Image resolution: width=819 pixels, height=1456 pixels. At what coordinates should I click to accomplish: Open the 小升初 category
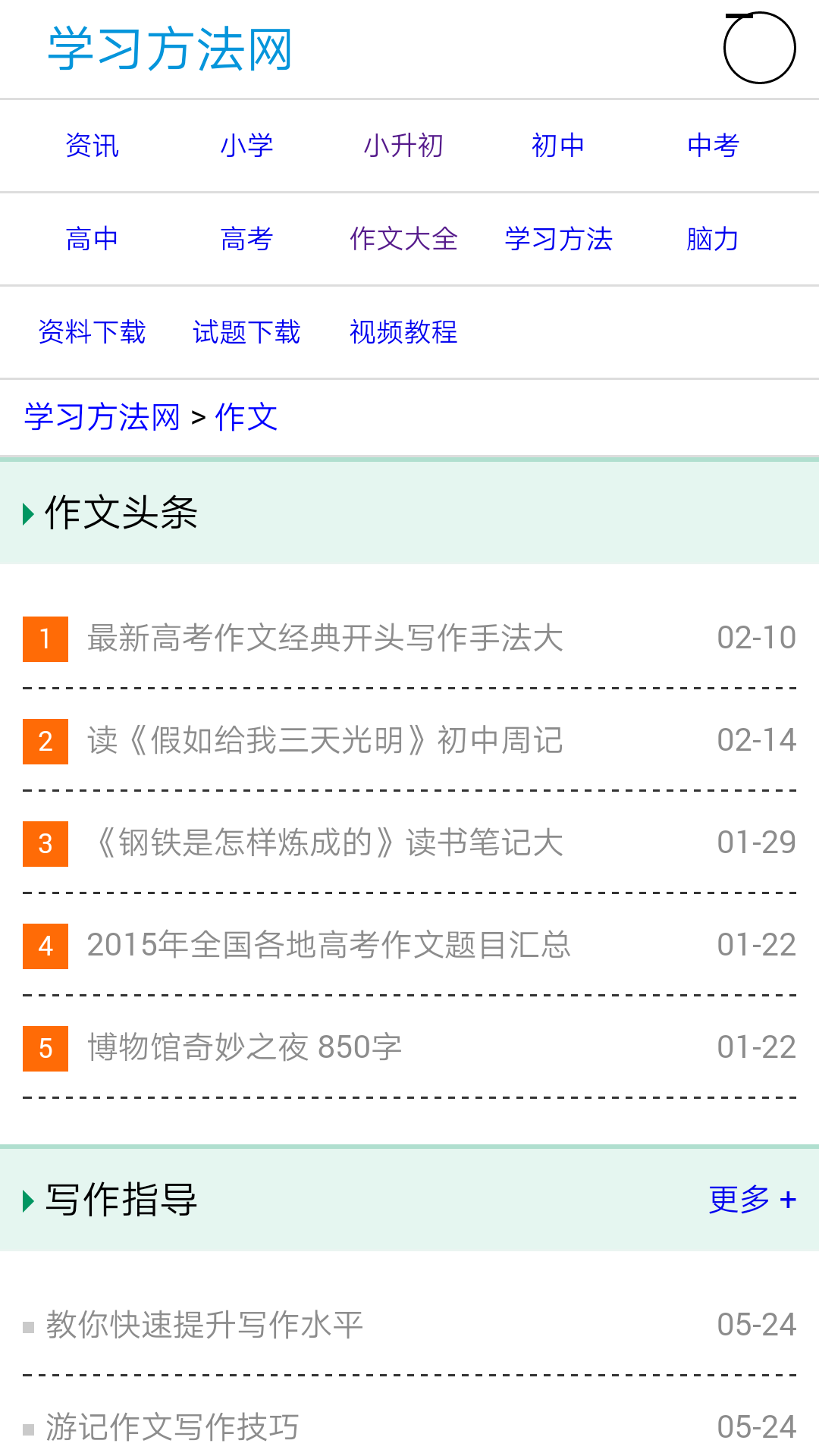pos(403,146)
